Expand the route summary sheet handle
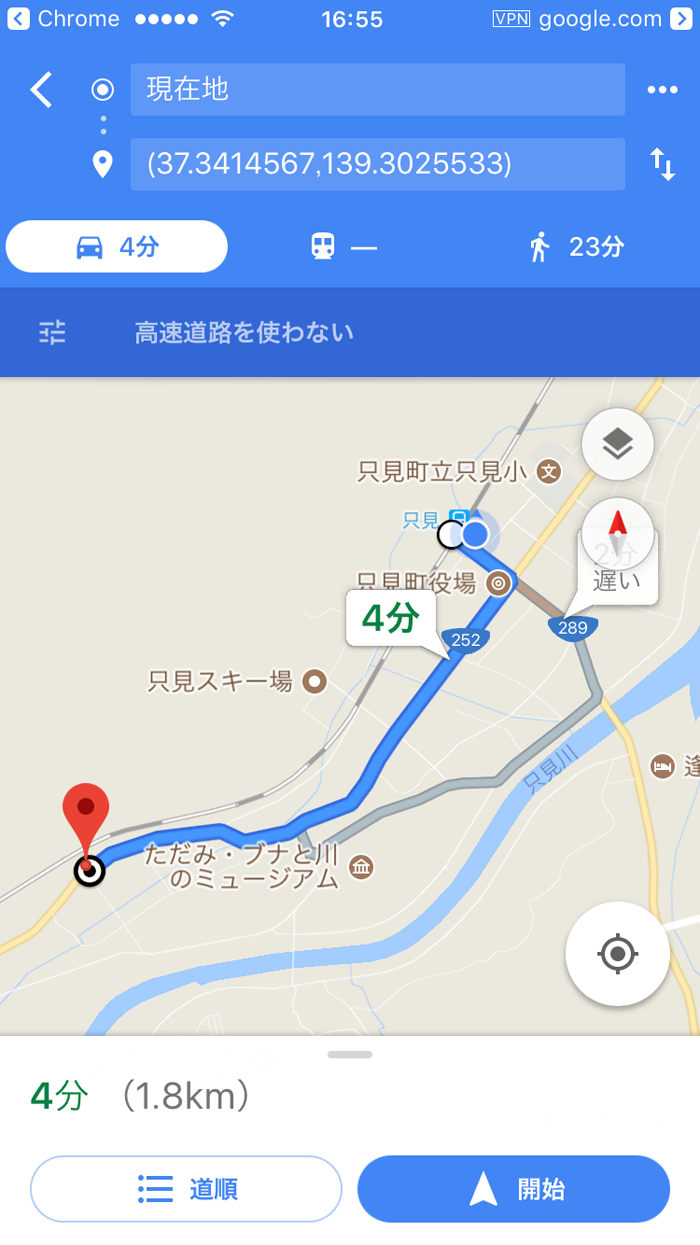Viewport: 700px width, 1245px height. [350, 1055]
